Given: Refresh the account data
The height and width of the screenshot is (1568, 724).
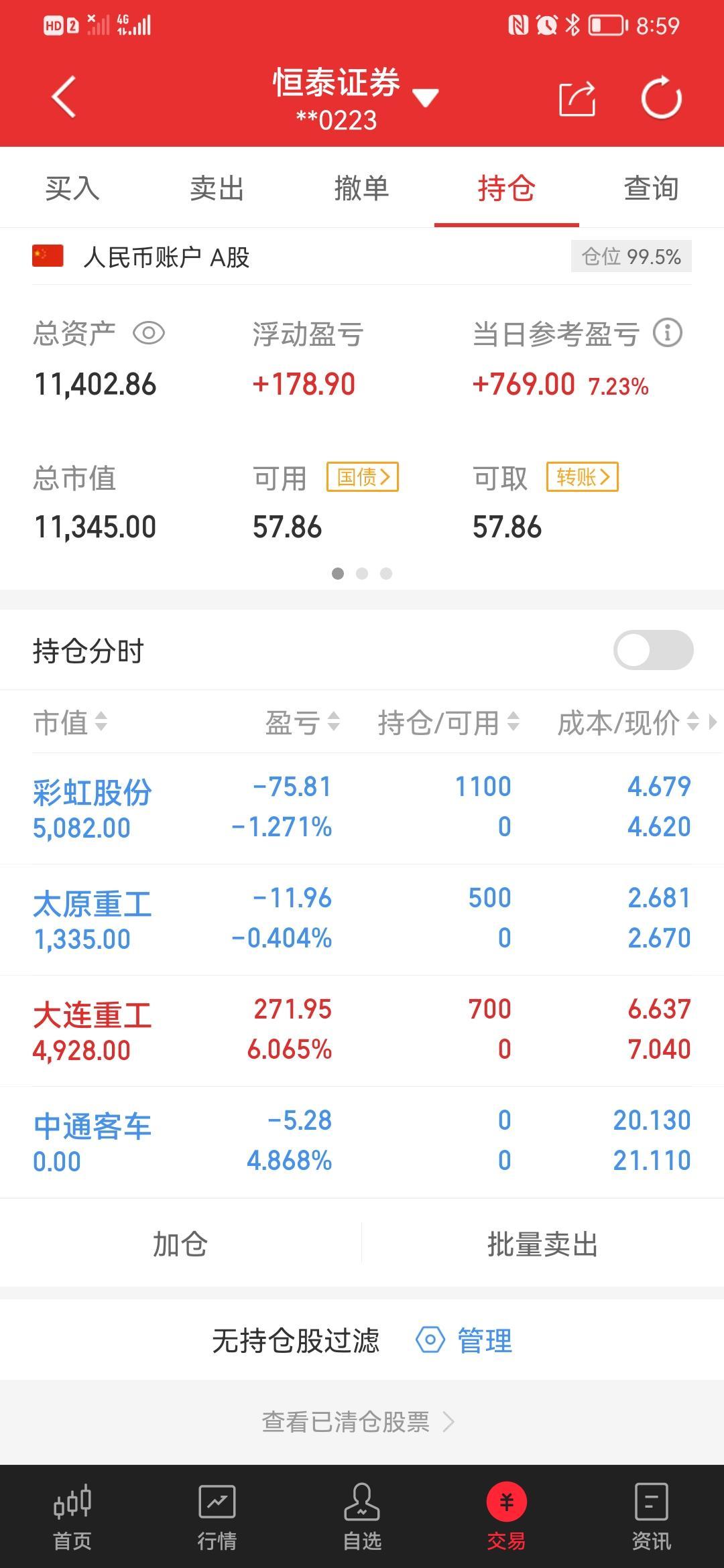Looking at the screenshot, I should 661,99.
